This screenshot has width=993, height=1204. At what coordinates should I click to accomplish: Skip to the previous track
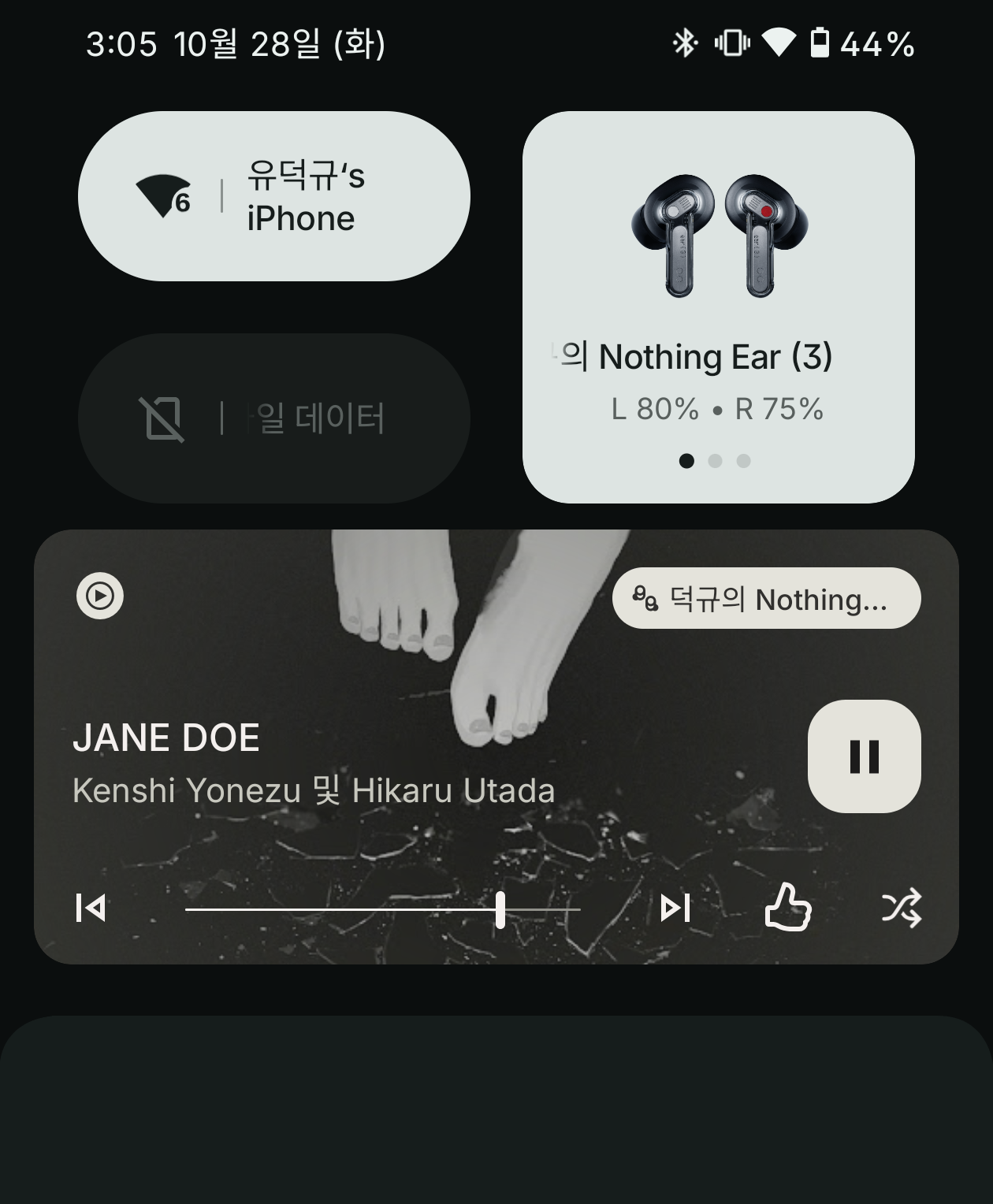(91, 908)
